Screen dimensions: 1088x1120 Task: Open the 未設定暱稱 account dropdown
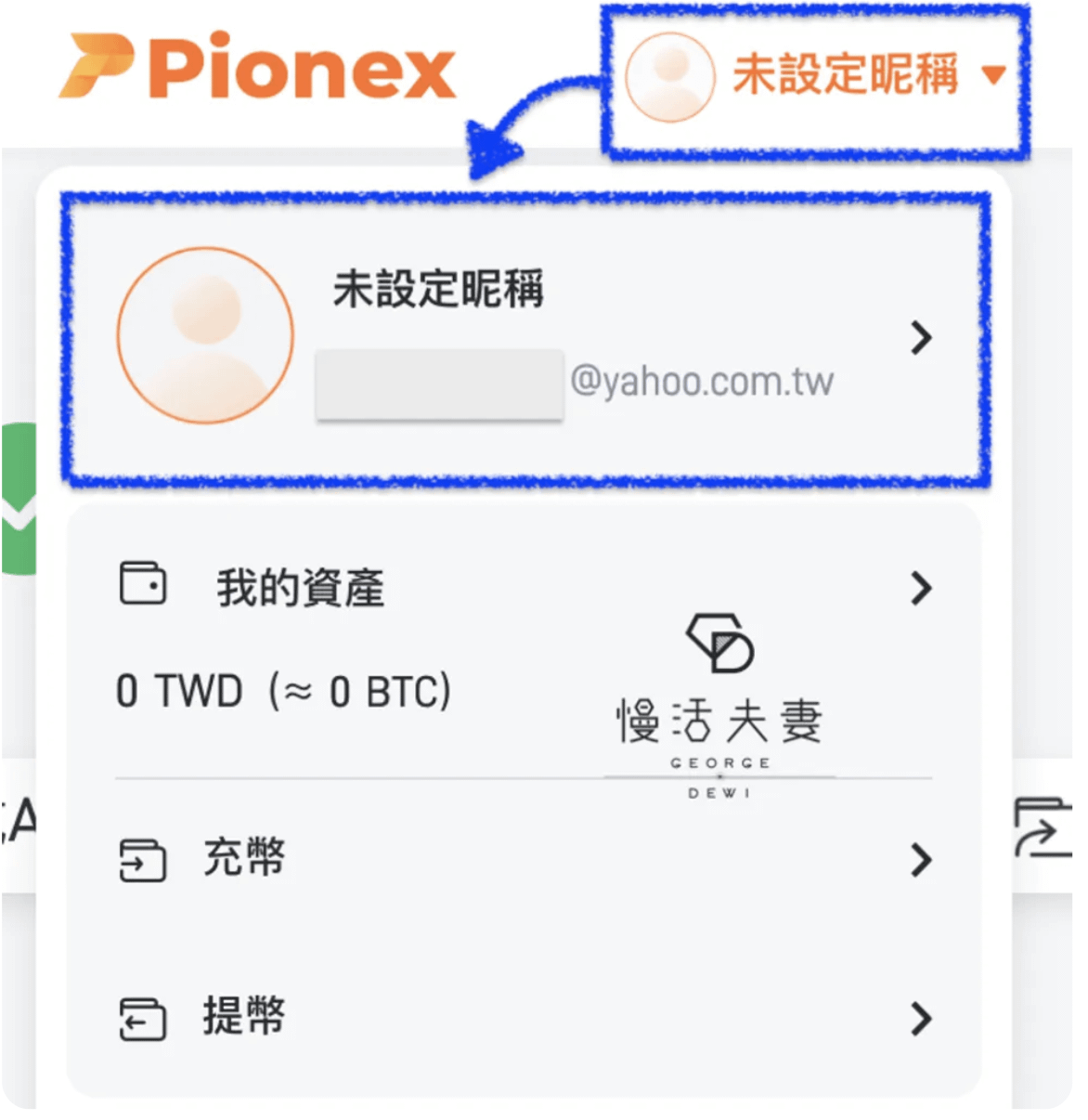click(817, 76)
